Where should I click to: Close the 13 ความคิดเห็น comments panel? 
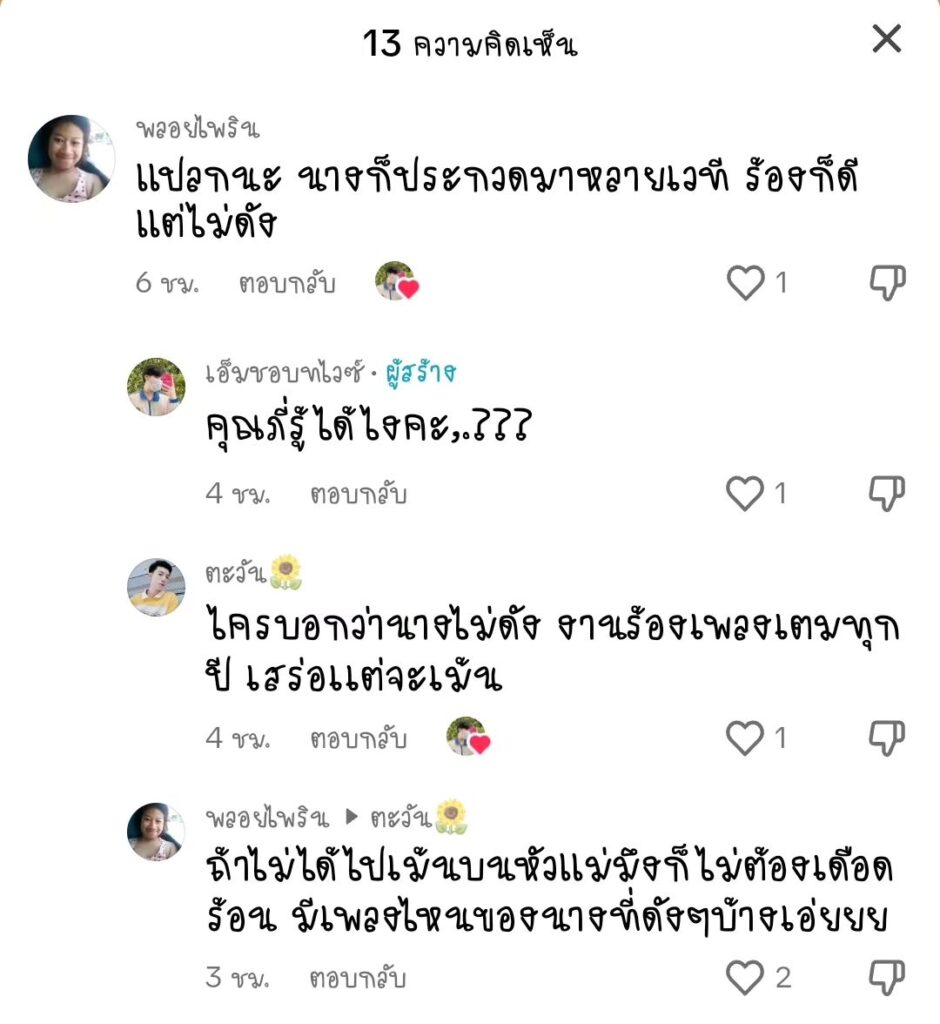pos(887,40)
